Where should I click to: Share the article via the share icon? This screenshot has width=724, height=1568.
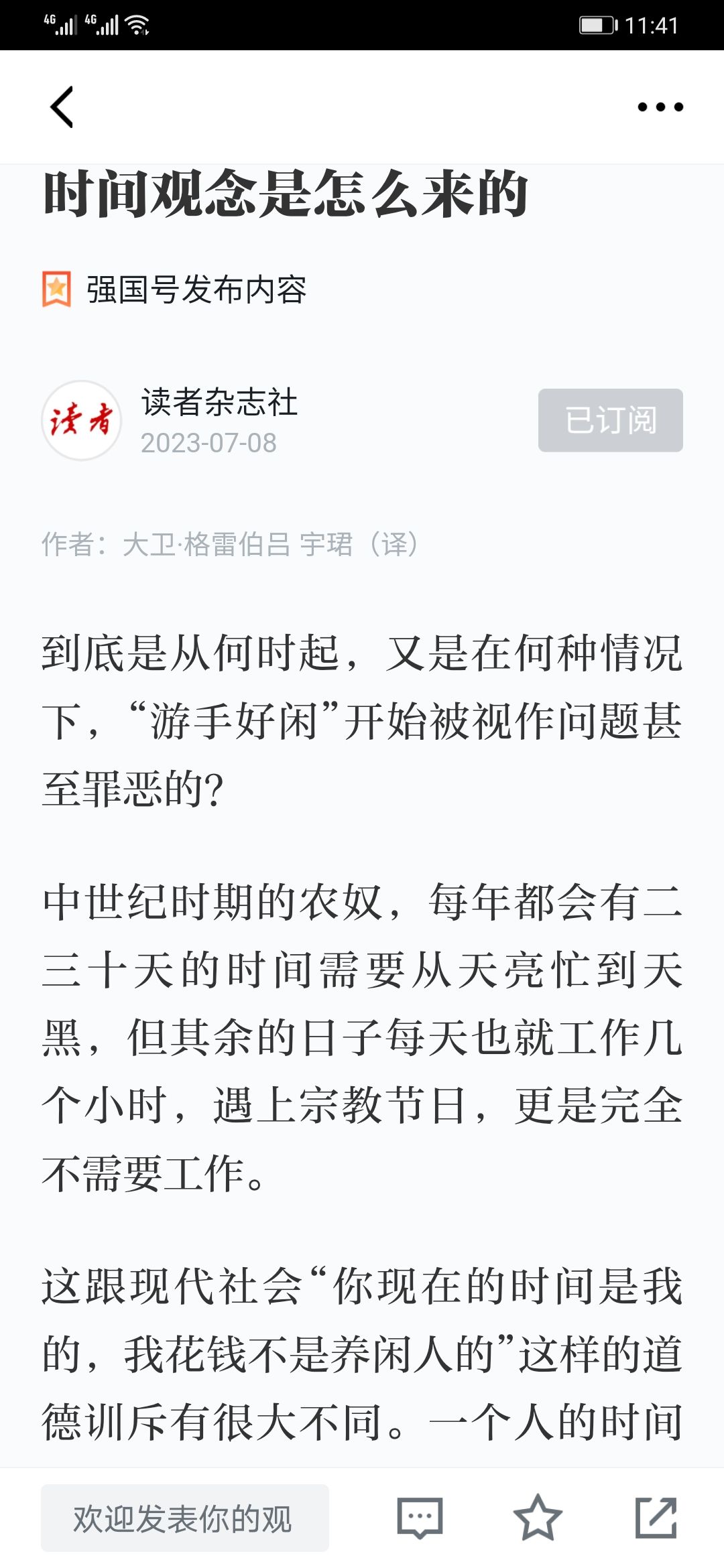point(656,1518)
